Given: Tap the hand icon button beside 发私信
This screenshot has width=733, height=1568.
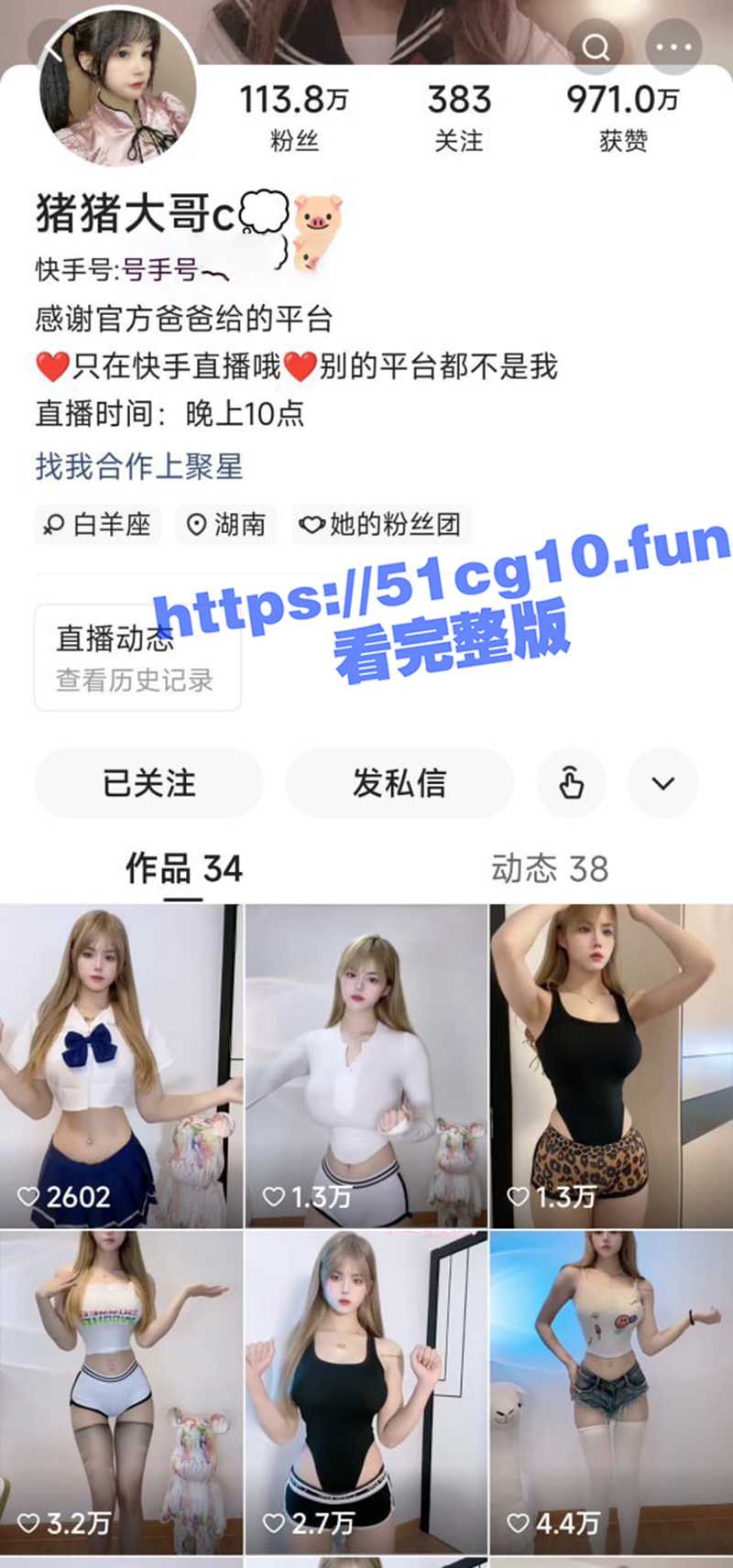Looking at the screenshot, I should 571,783.
